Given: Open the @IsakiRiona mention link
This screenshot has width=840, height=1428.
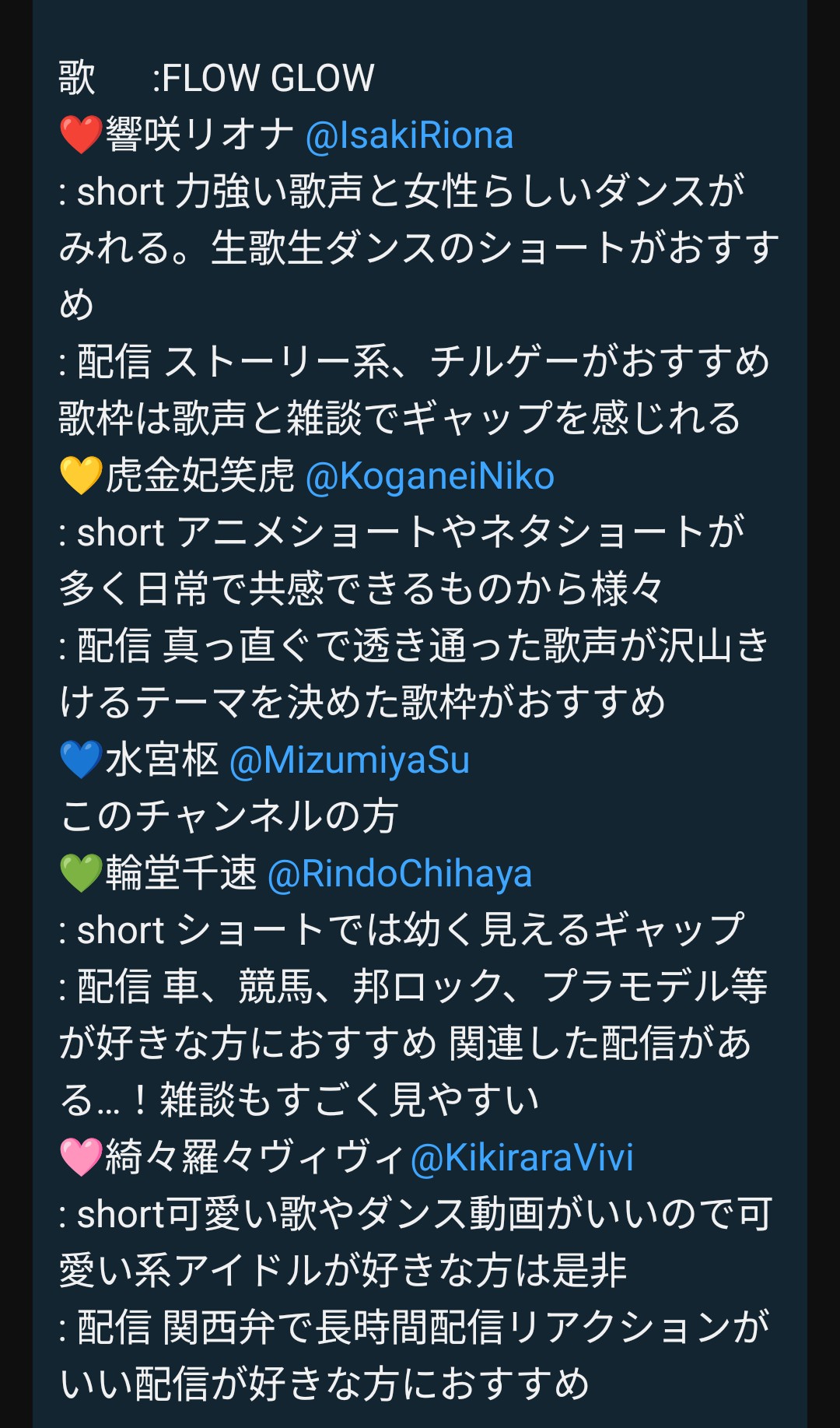Looking at the screenshot, I should 409,135.
